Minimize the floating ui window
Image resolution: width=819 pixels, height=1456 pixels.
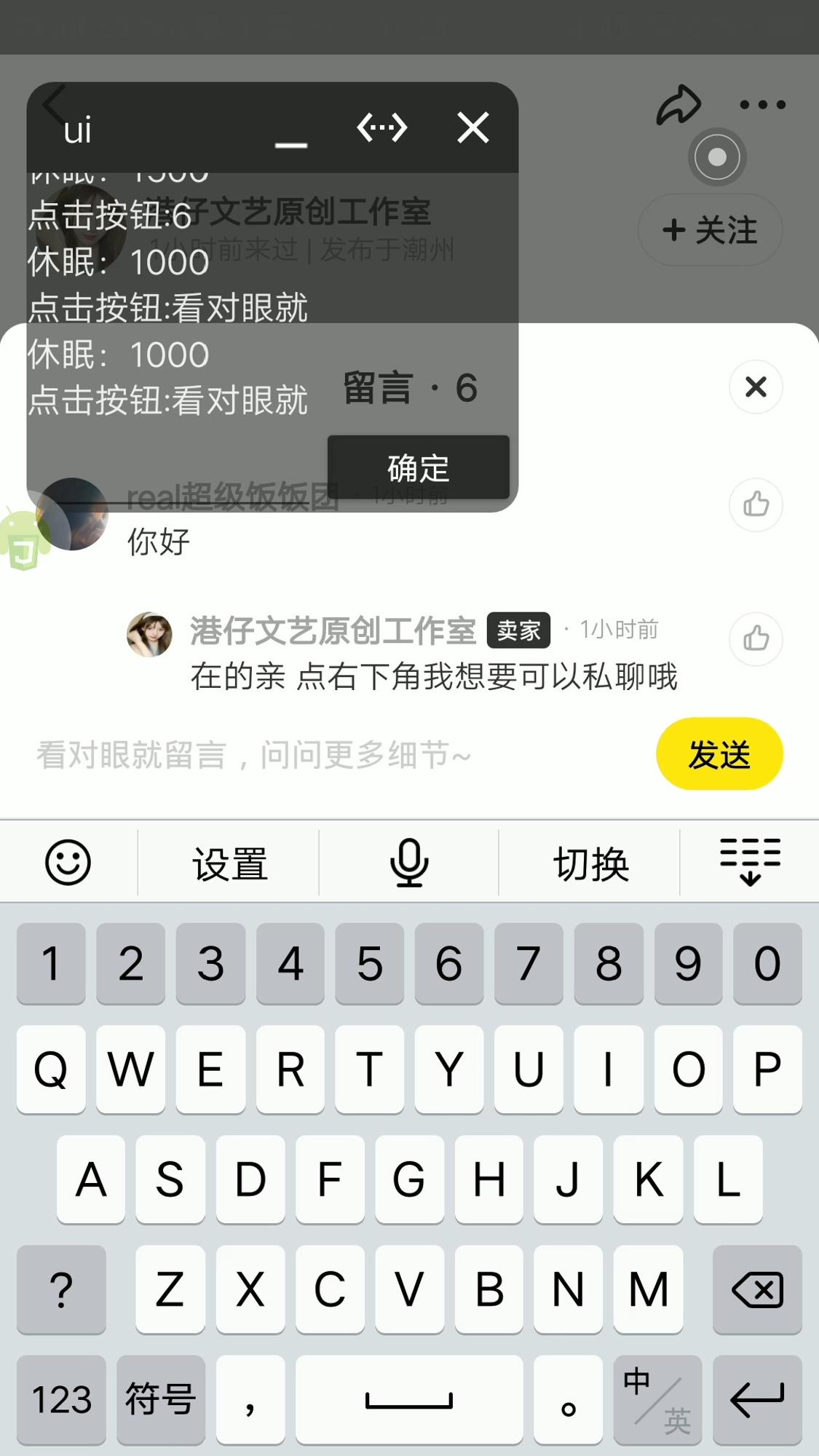(x=290, y=138)
